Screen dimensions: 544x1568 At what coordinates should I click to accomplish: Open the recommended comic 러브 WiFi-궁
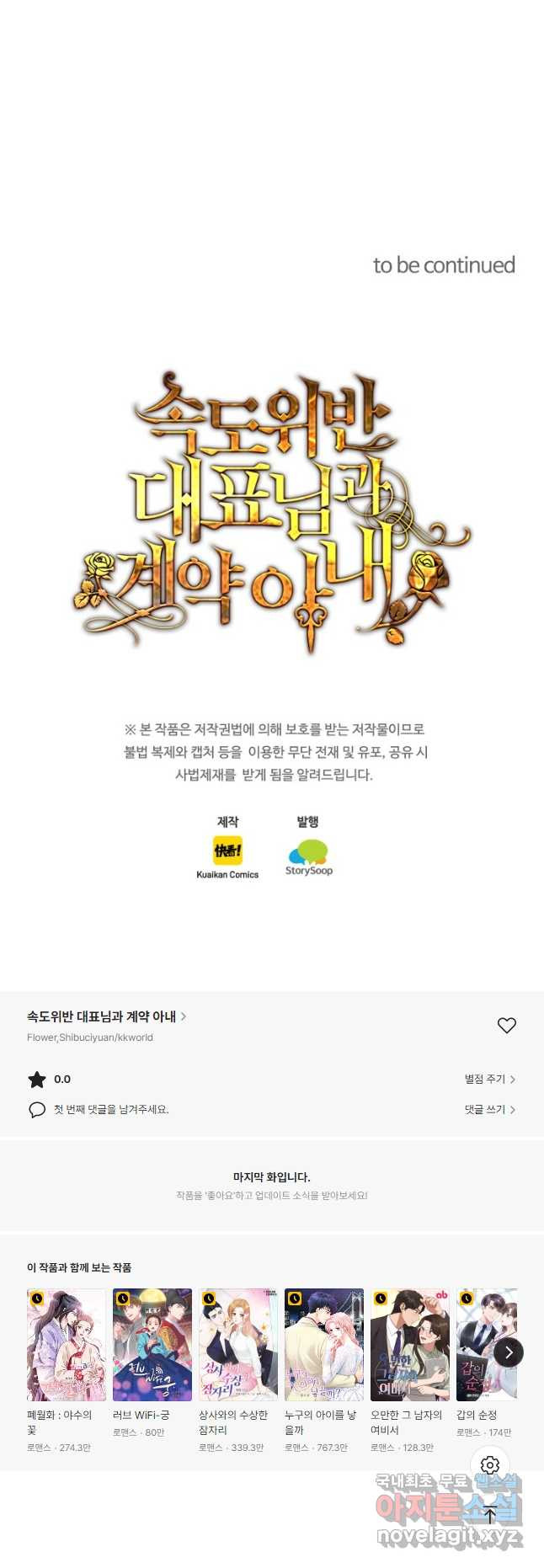(x=152, y=1344)
